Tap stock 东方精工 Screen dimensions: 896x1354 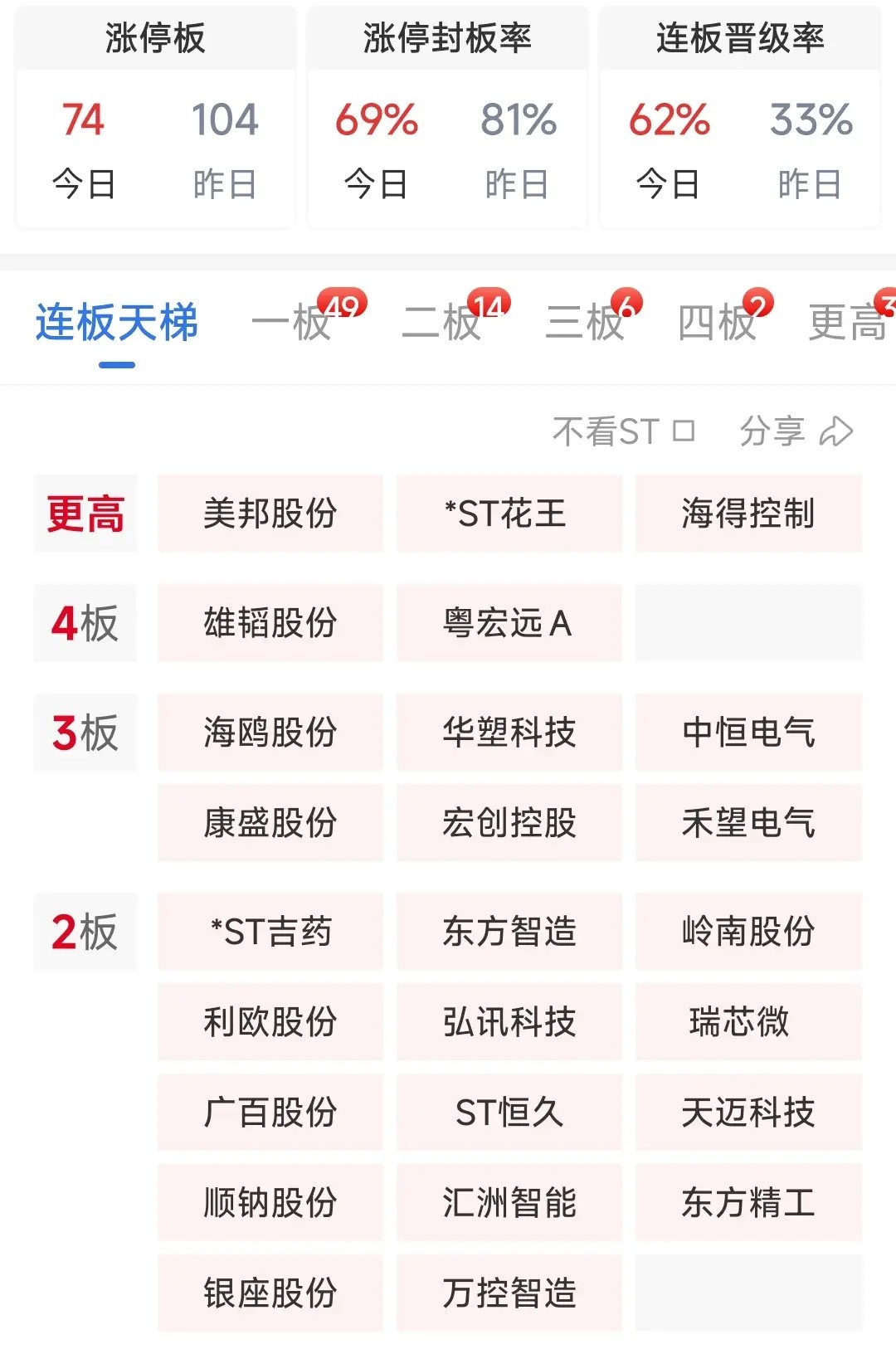(748, 1203)
